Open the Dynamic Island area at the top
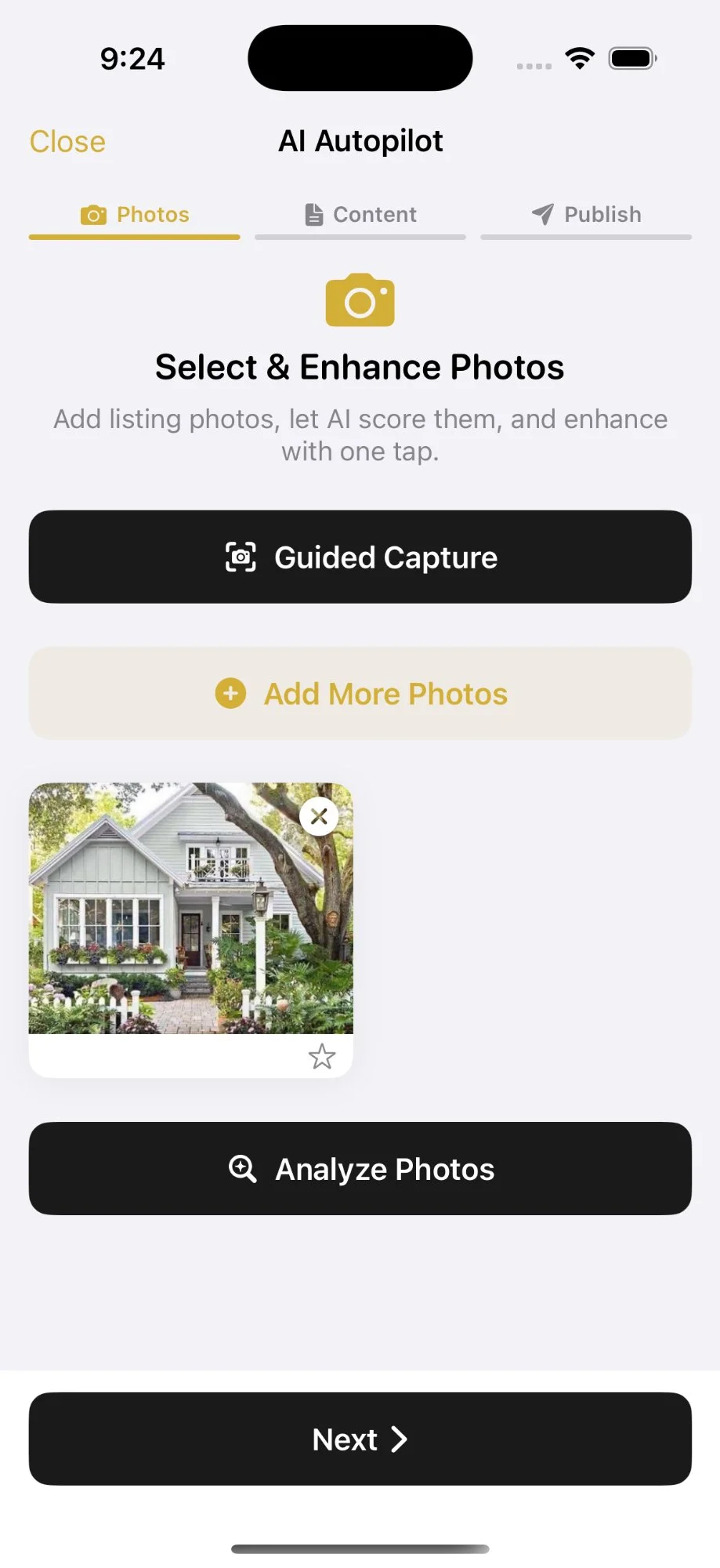720x1568 pixels. coord(360,57)
